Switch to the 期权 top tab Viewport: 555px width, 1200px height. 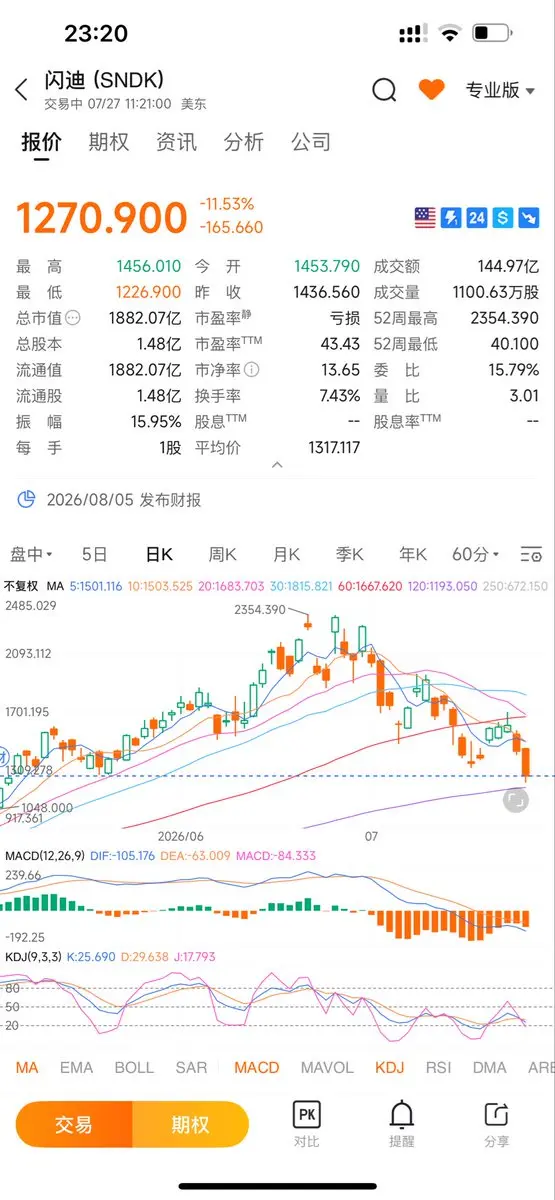coord(108,142)
